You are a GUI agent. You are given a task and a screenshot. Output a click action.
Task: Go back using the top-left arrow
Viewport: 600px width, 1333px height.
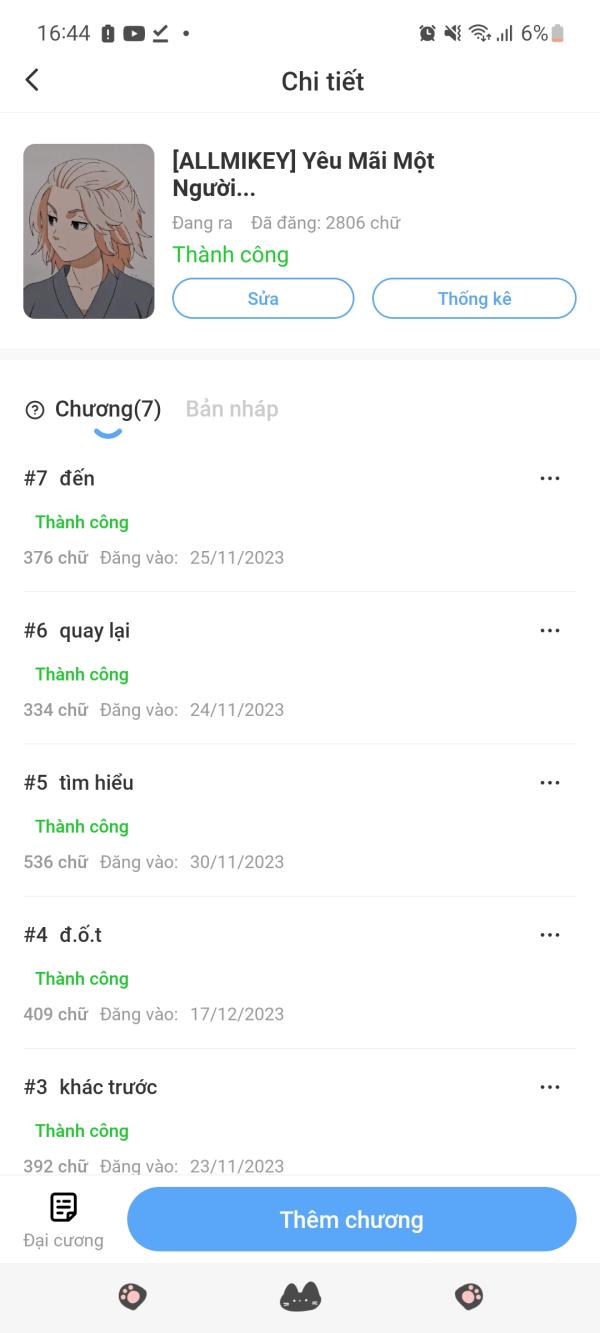pos(32,80)
